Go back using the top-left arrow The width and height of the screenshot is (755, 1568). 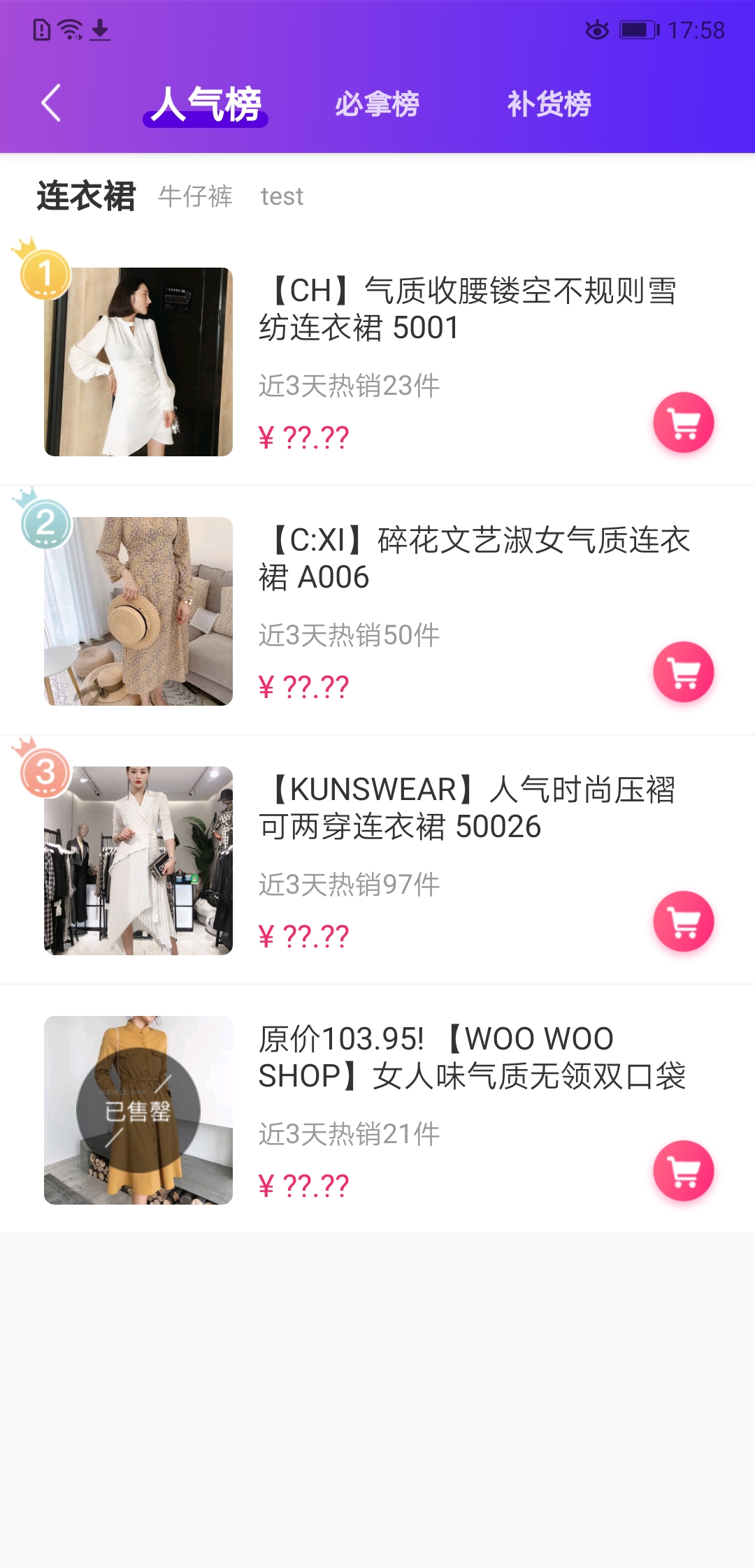pyautogui.click(x=51, y=103)
